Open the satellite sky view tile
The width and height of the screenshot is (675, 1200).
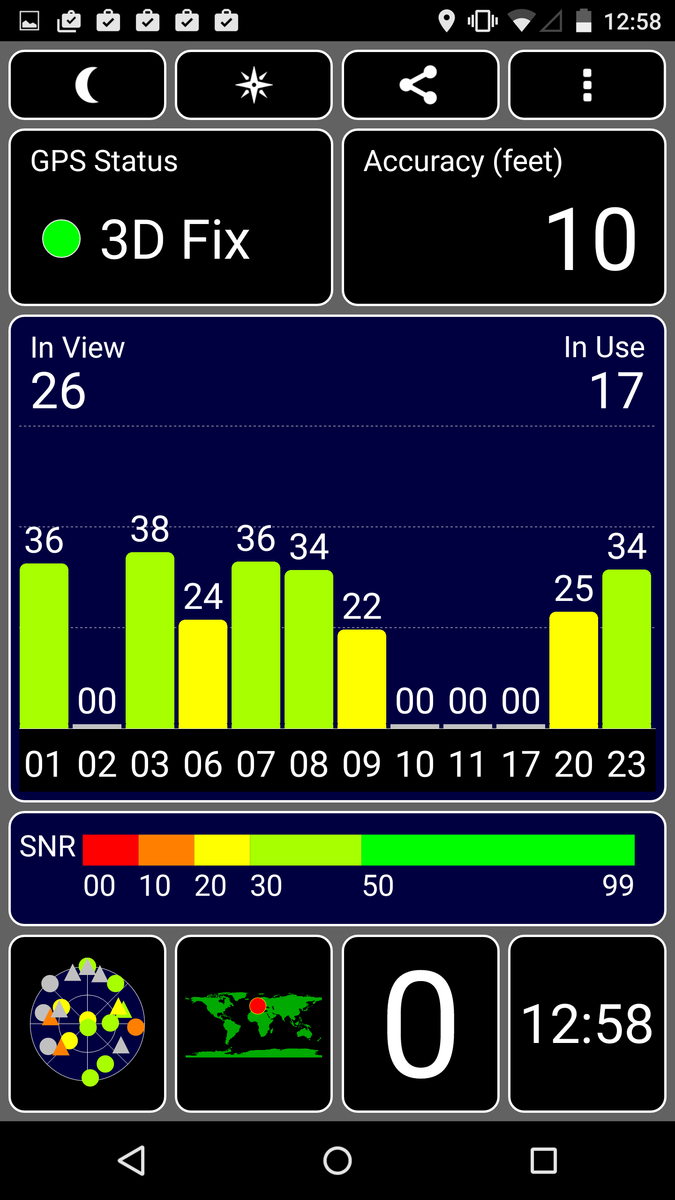tap(87, 1023)
